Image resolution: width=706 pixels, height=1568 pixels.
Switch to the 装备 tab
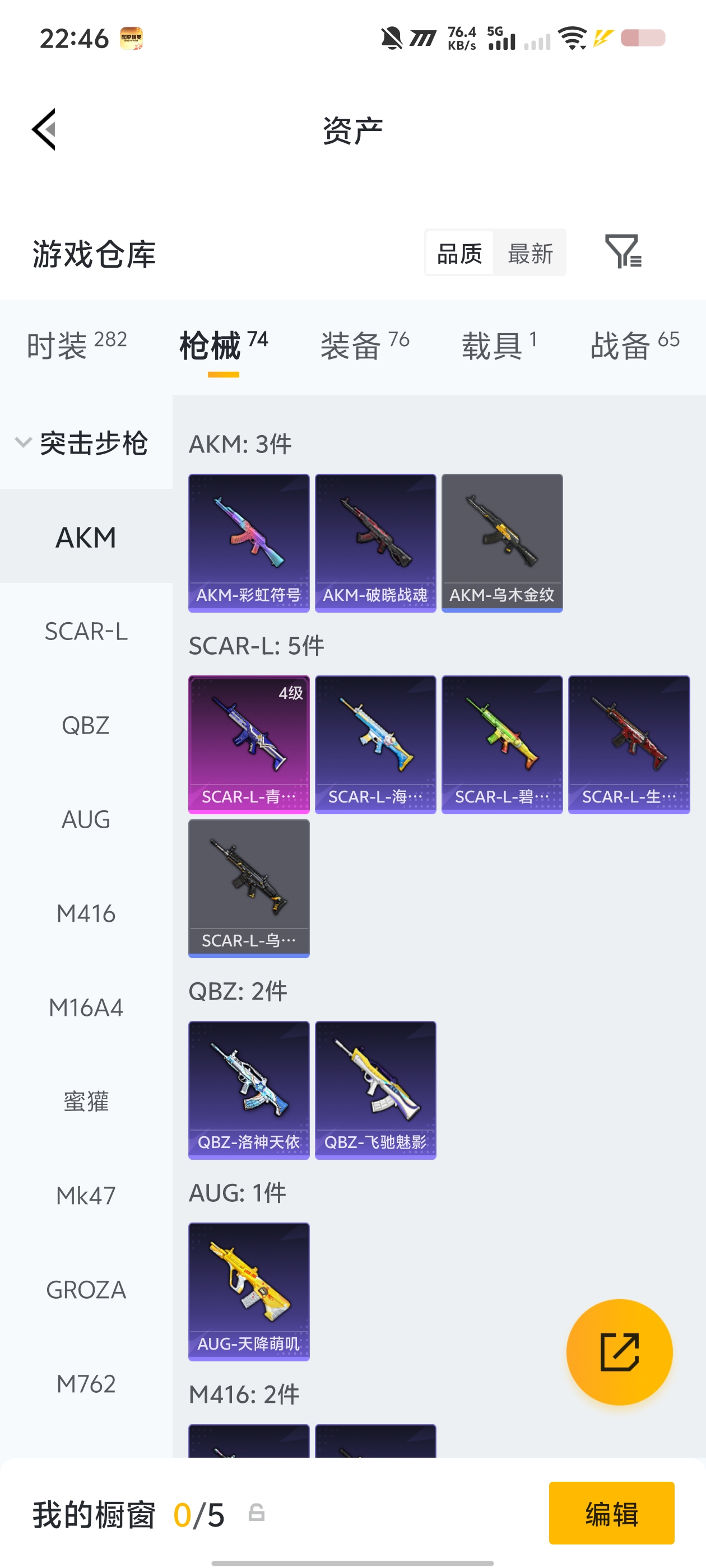[364, 345]
